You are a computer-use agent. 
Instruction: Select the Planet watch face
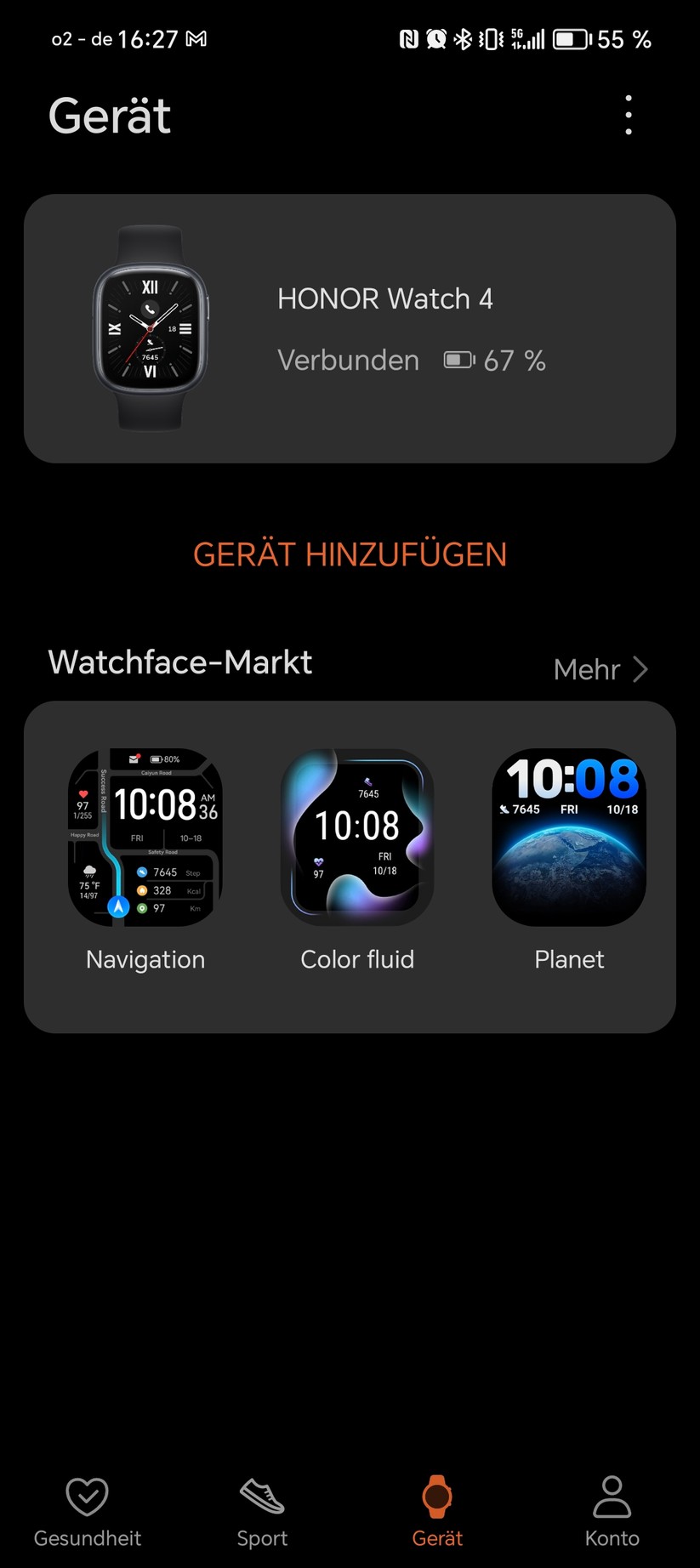pyautogui.click(x=569, y=838)
